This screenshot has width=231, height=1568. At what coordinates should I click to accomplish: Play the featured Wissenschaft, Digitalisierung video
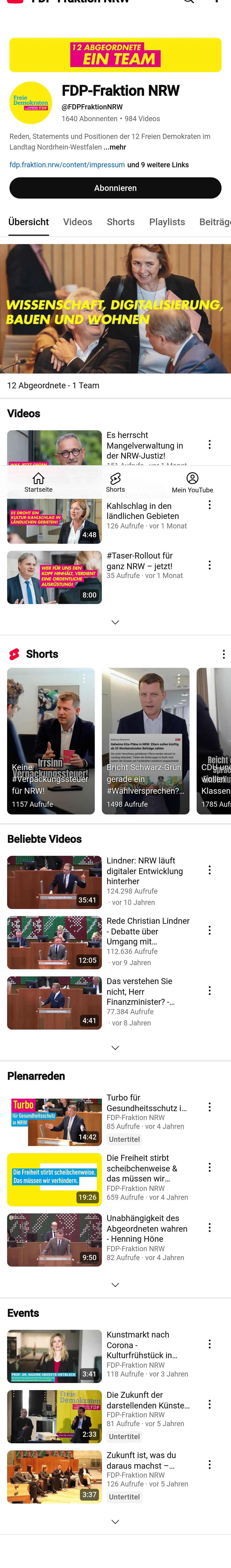click(x=115, y=309)
